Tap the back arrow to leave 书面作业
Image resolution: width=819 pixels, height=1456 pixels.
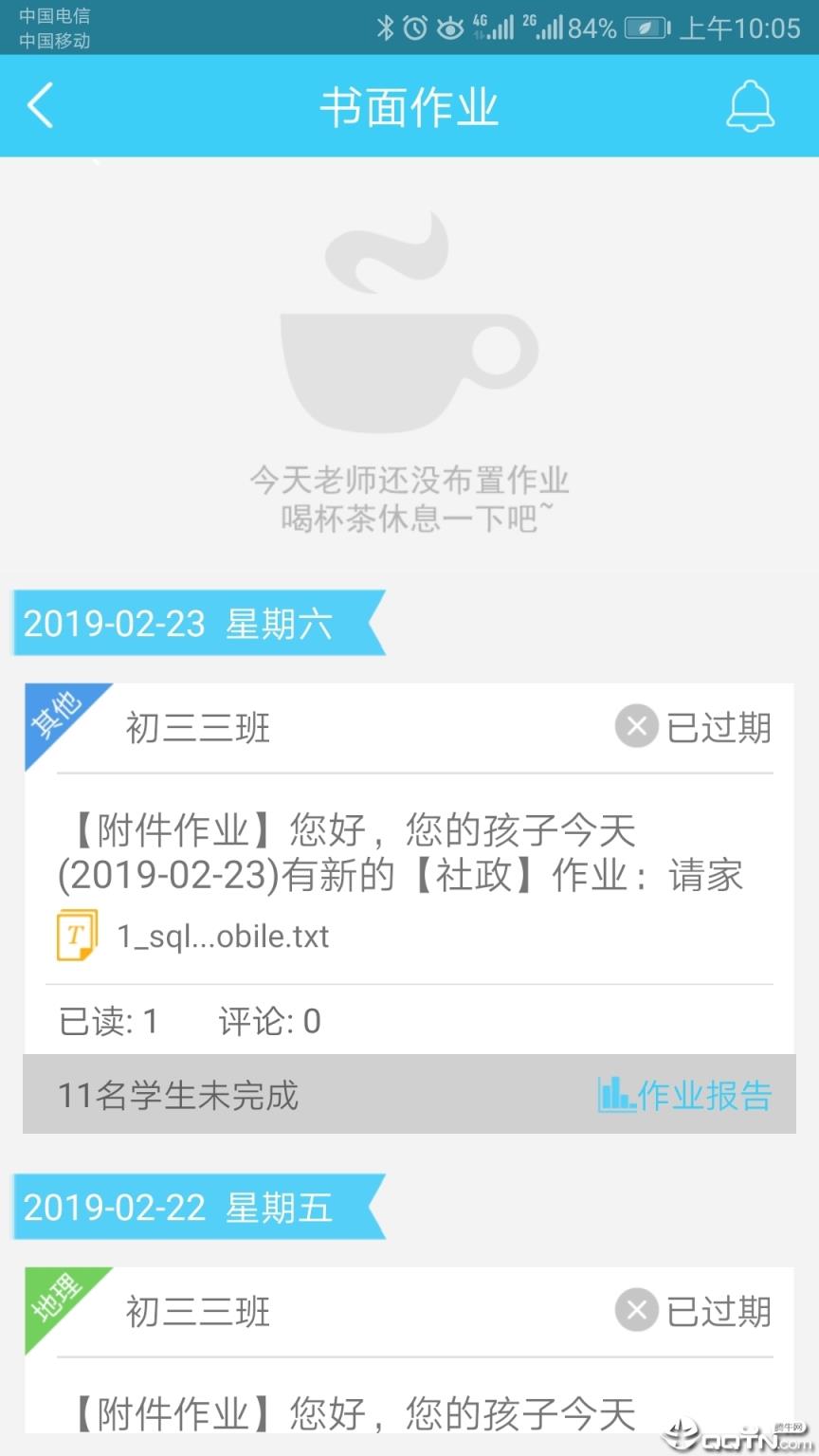coord(40,106)
